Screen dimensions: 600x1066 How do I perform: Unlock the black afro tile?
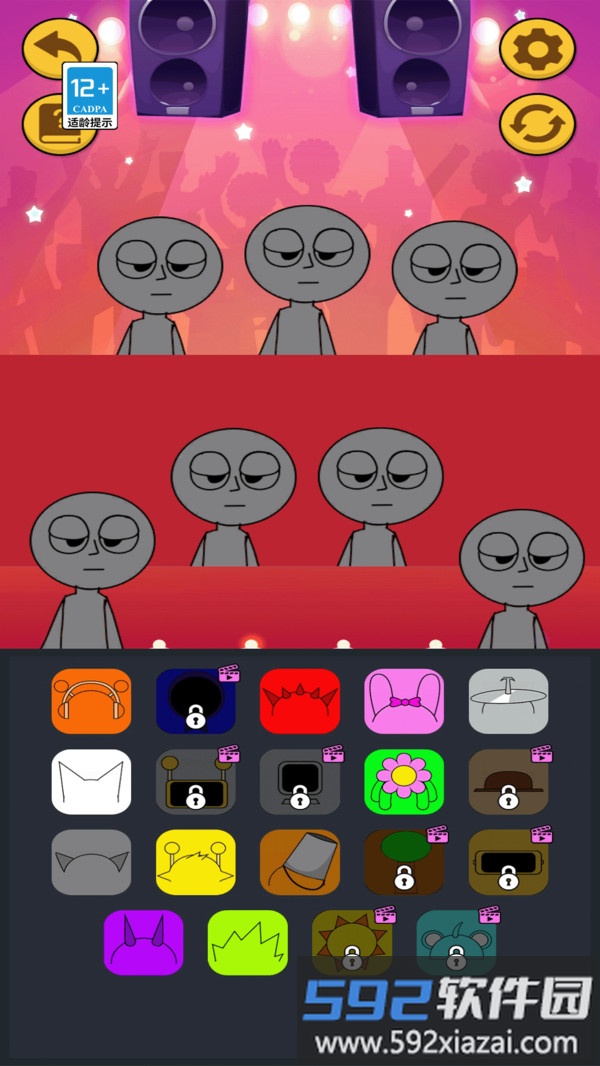pos(196,701)
